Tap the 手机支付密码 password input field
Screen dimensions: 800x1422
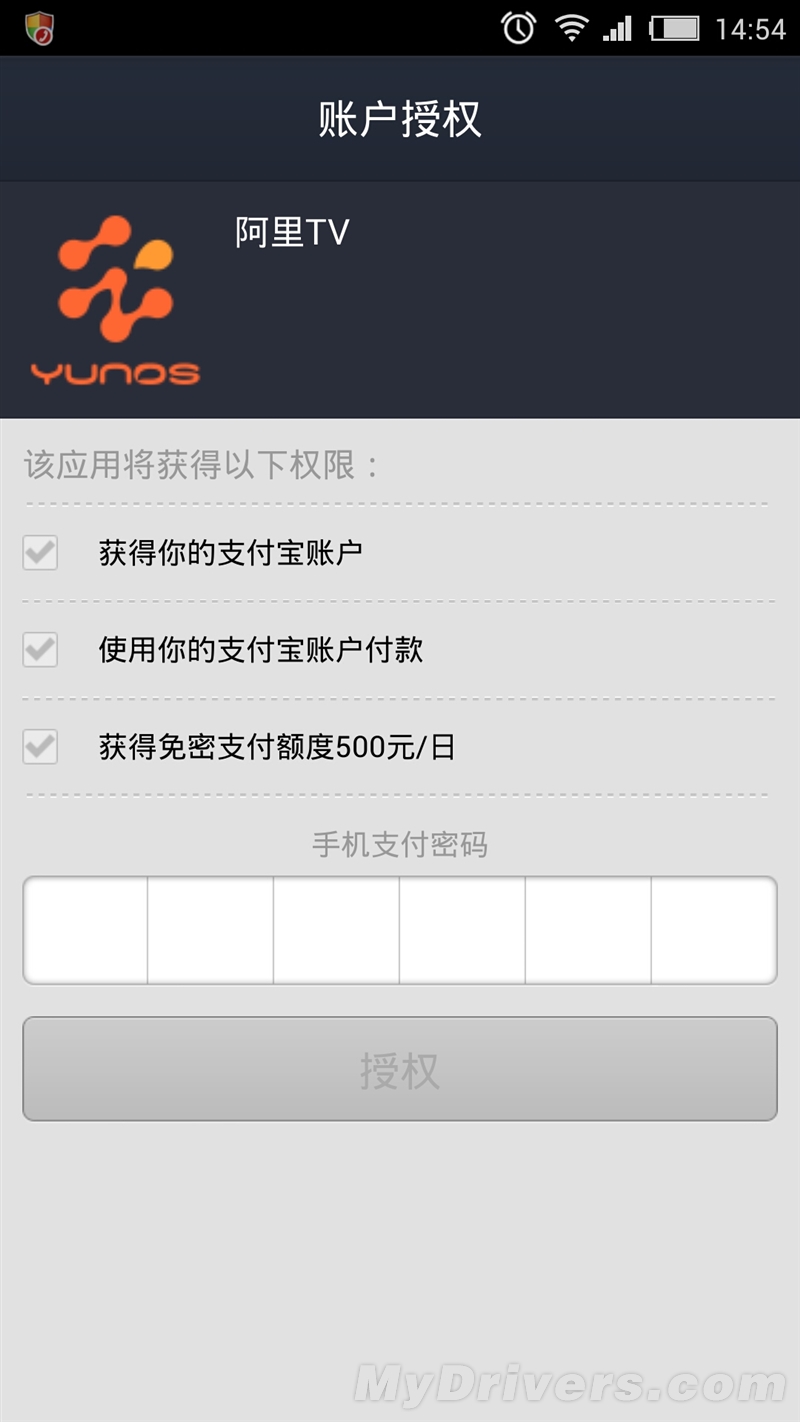400,930
